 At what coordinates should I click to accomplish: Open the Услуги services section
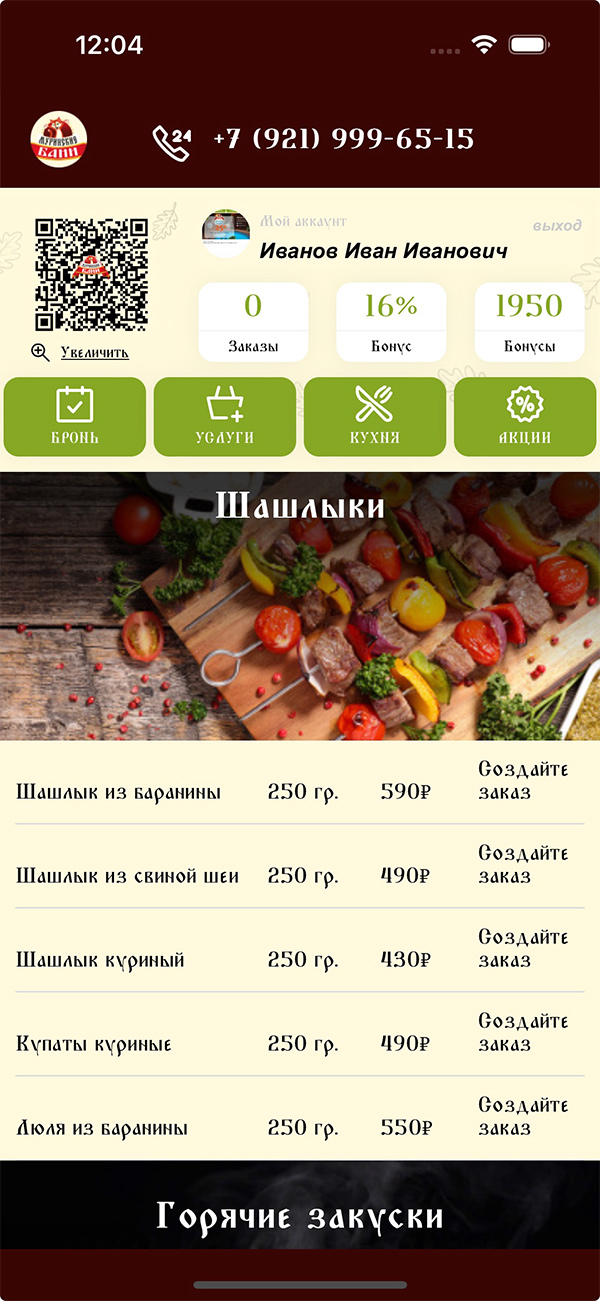pyautogui.click(x=225, y=416)
